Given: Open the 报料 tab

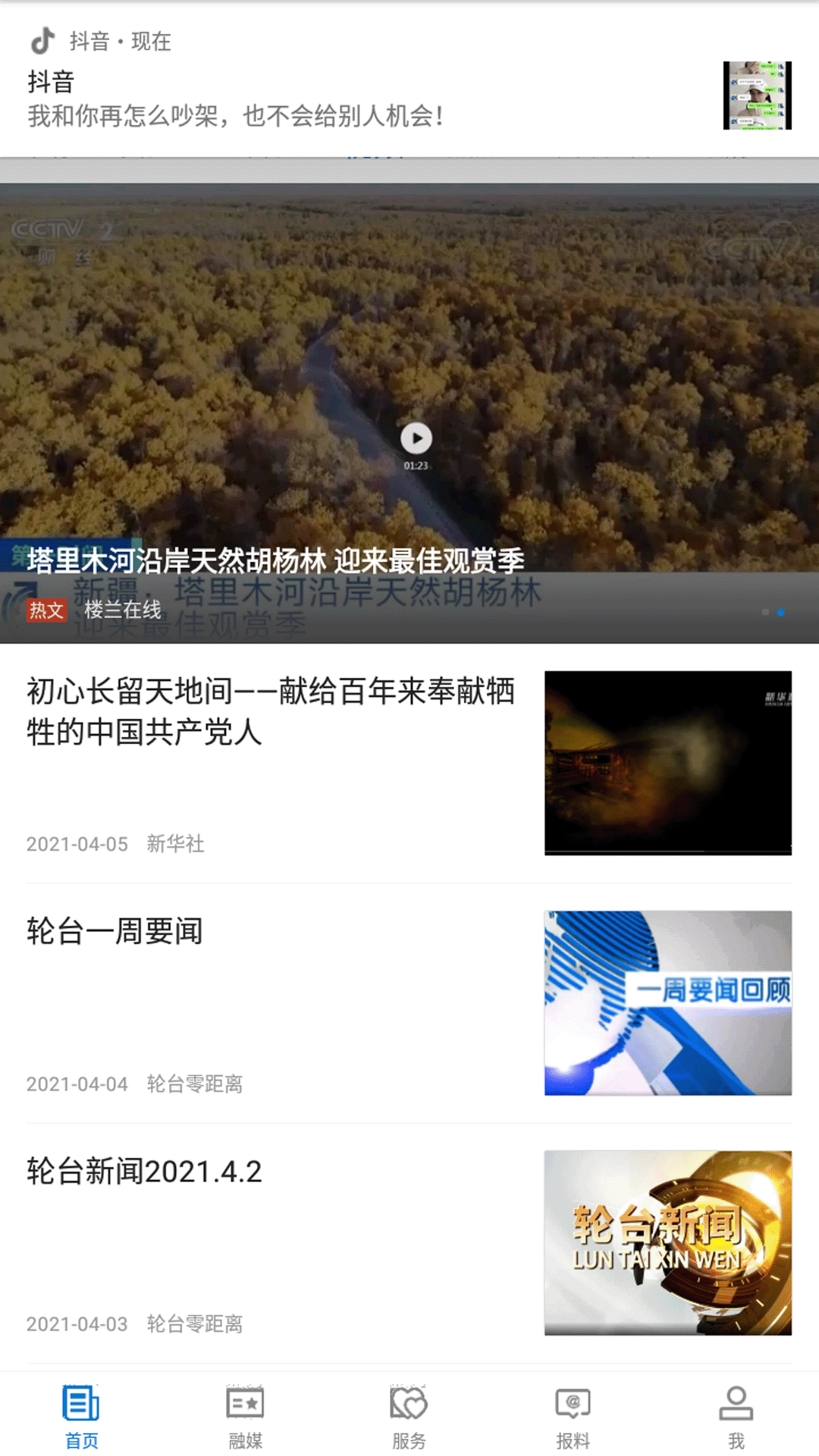Looking at the screenshot, I should pos(573,1416).
